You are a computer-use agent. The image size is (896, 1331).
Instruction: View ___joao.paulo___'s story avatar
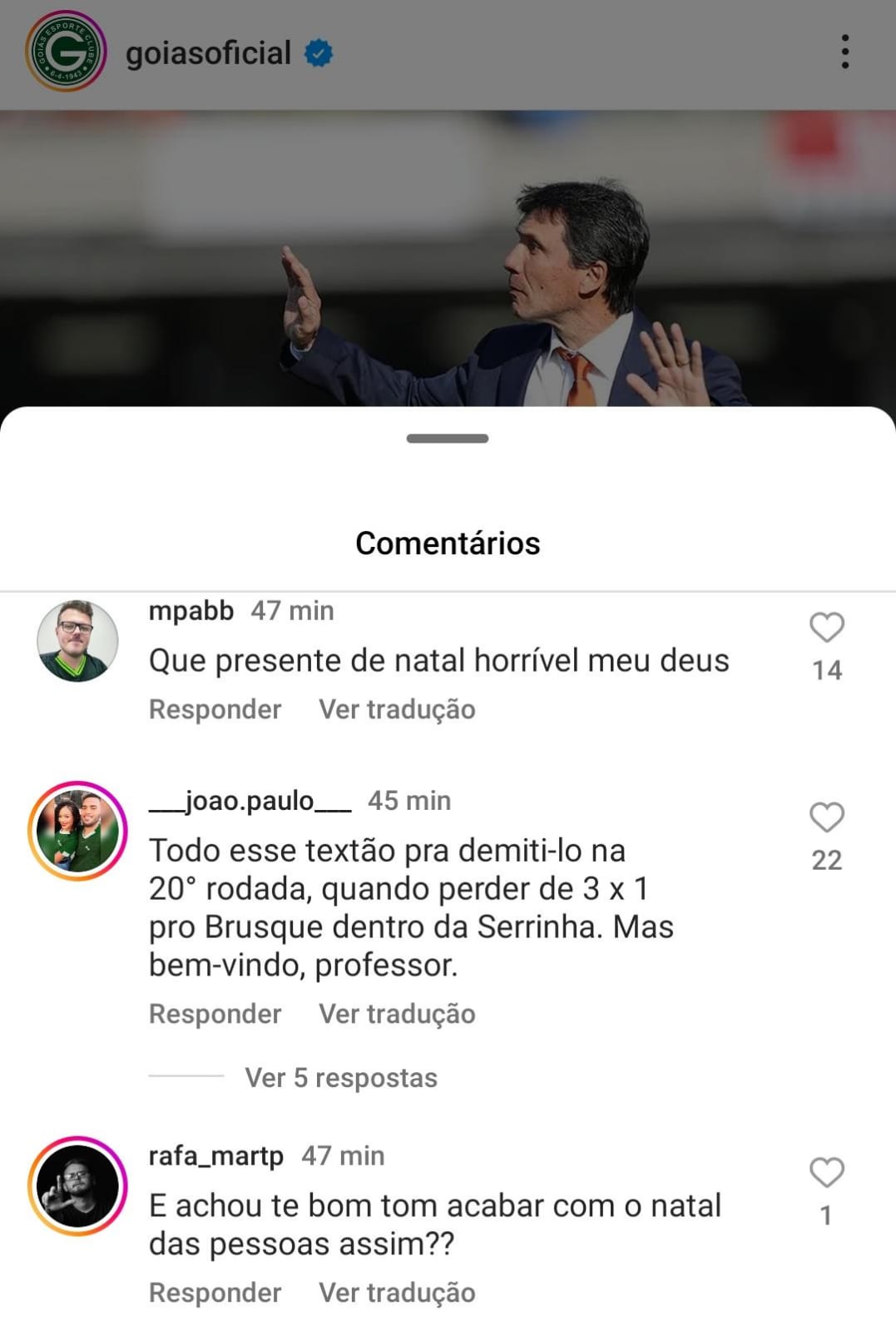[77, 831]
